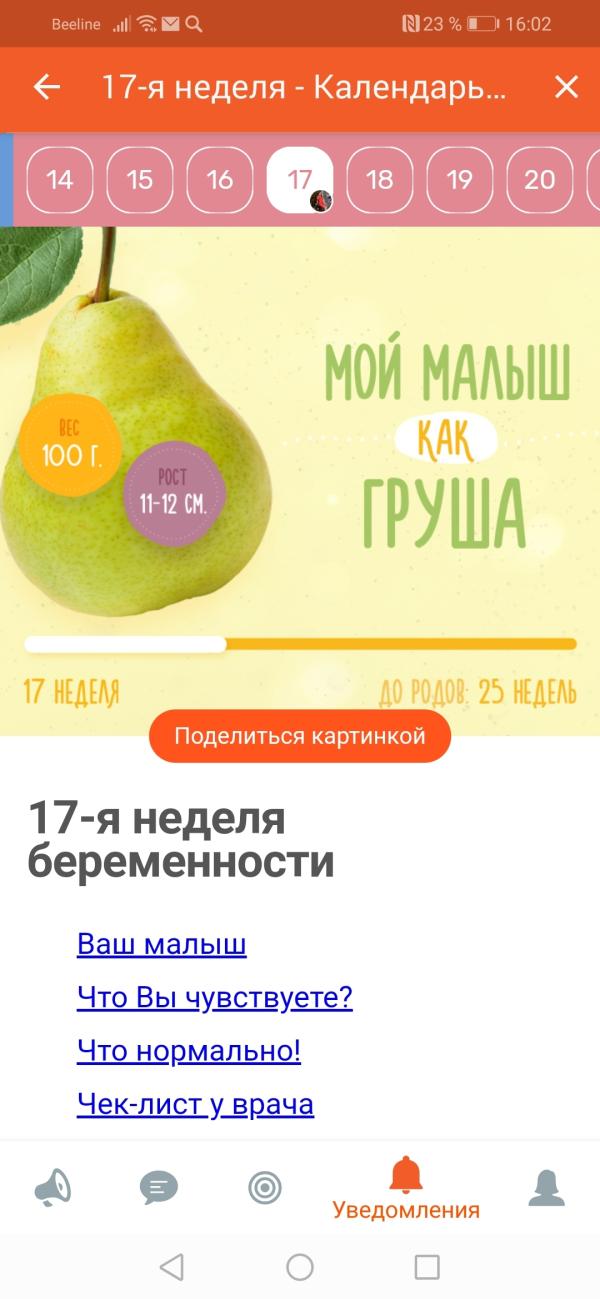
Task: Open week 20 of the calendar
Action: (x=540, y=180)
